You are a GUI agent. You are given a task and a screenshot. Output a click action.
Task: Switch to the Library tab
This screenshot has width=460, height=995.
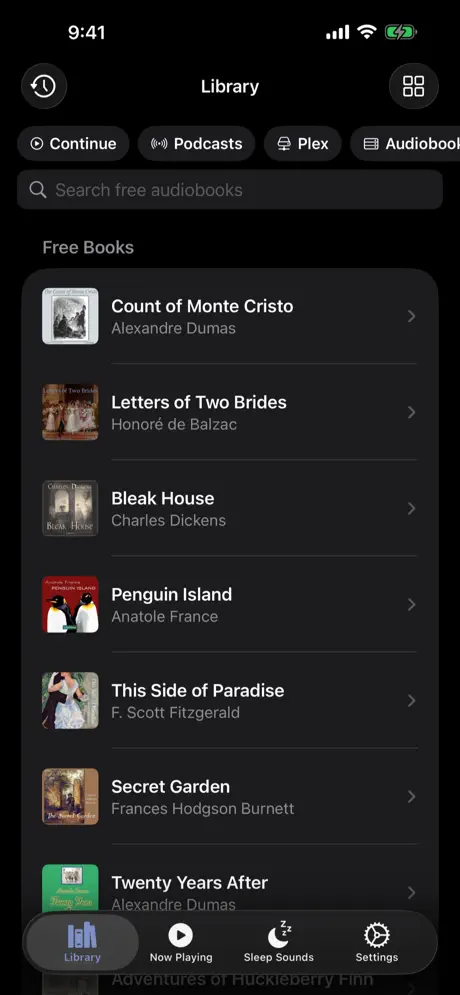82,942
